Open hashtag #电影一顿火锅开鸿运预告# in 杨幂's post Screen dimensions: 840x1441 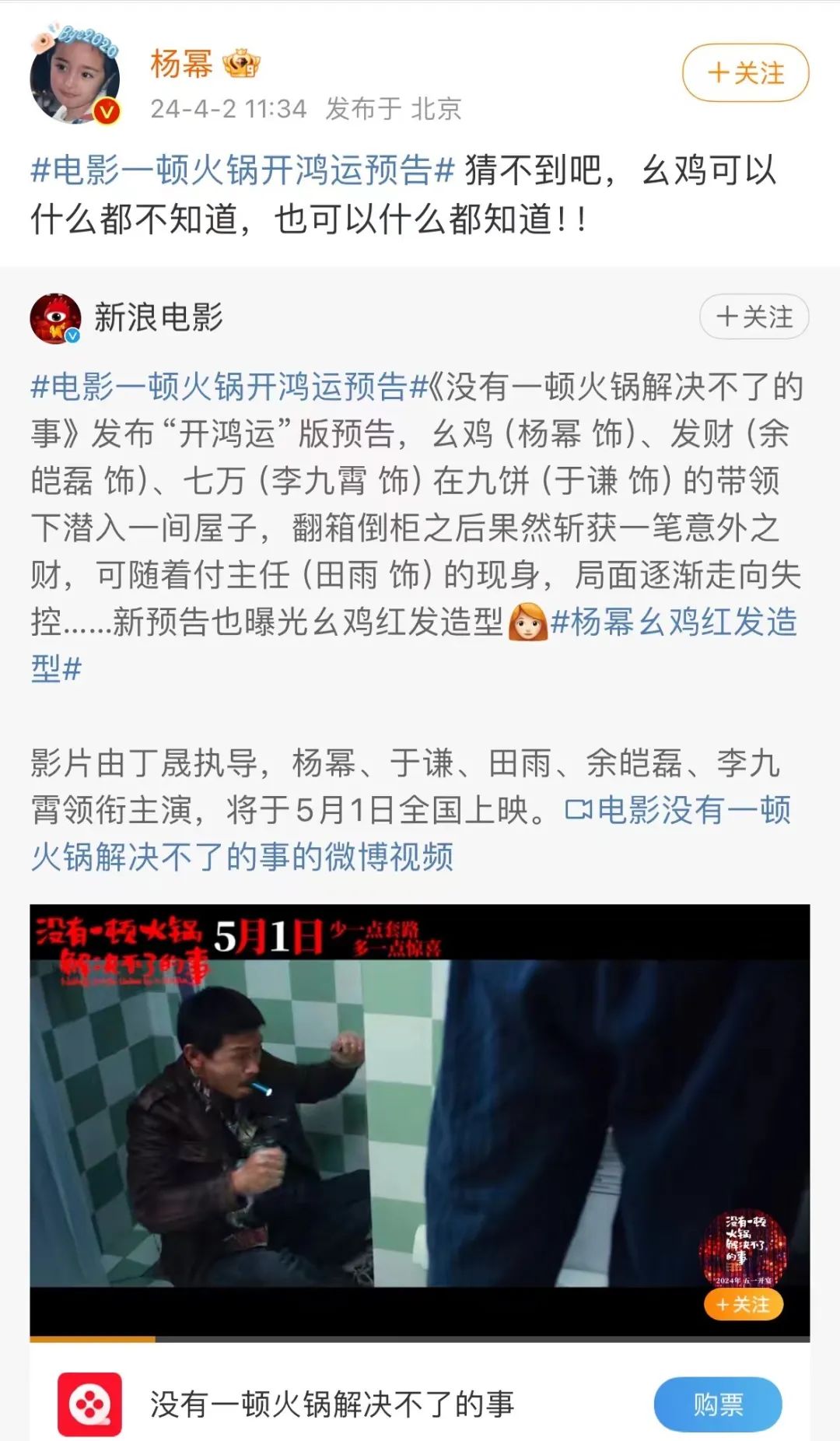(x=242, y=170)
